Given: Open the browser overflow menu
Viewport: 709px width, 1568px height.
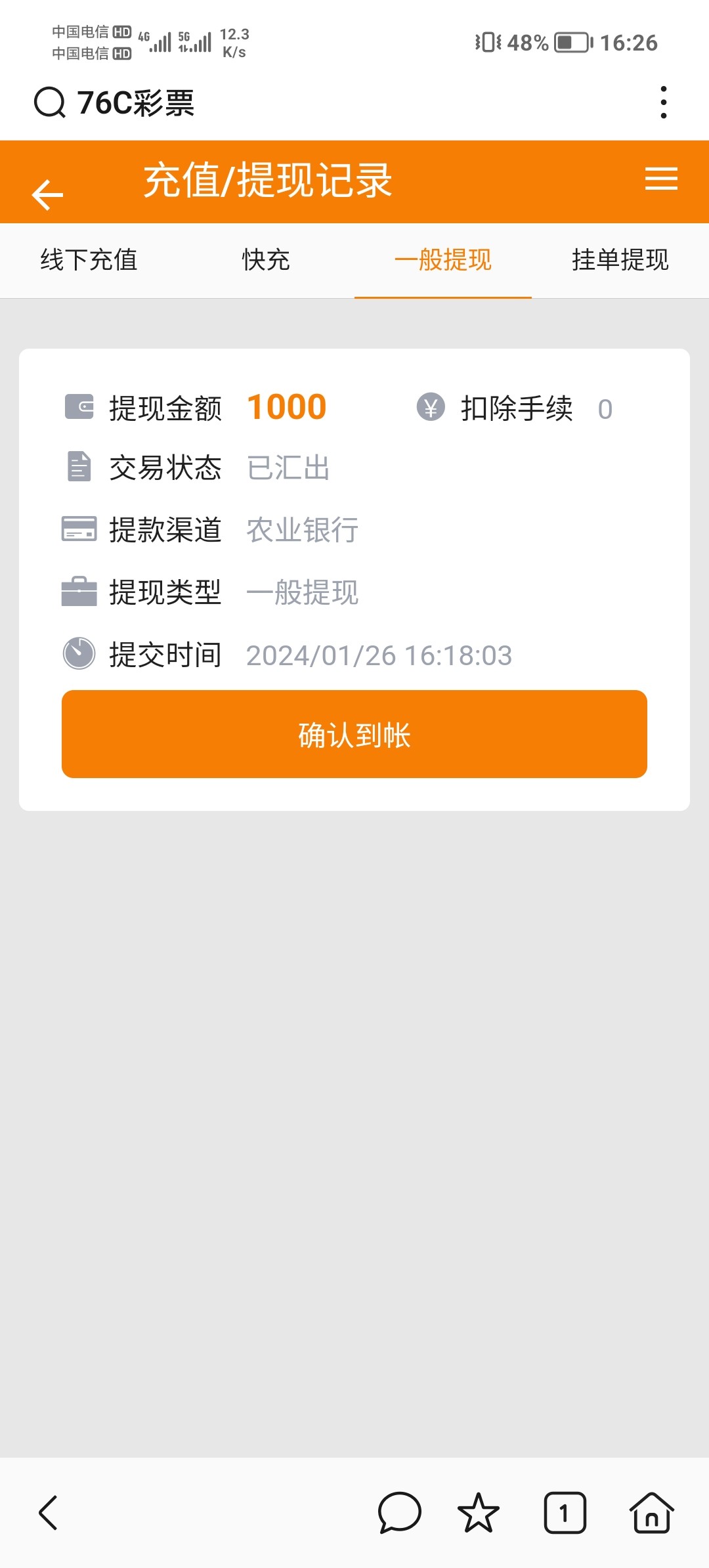Looking at the screenshot, I should pos(664,103).
